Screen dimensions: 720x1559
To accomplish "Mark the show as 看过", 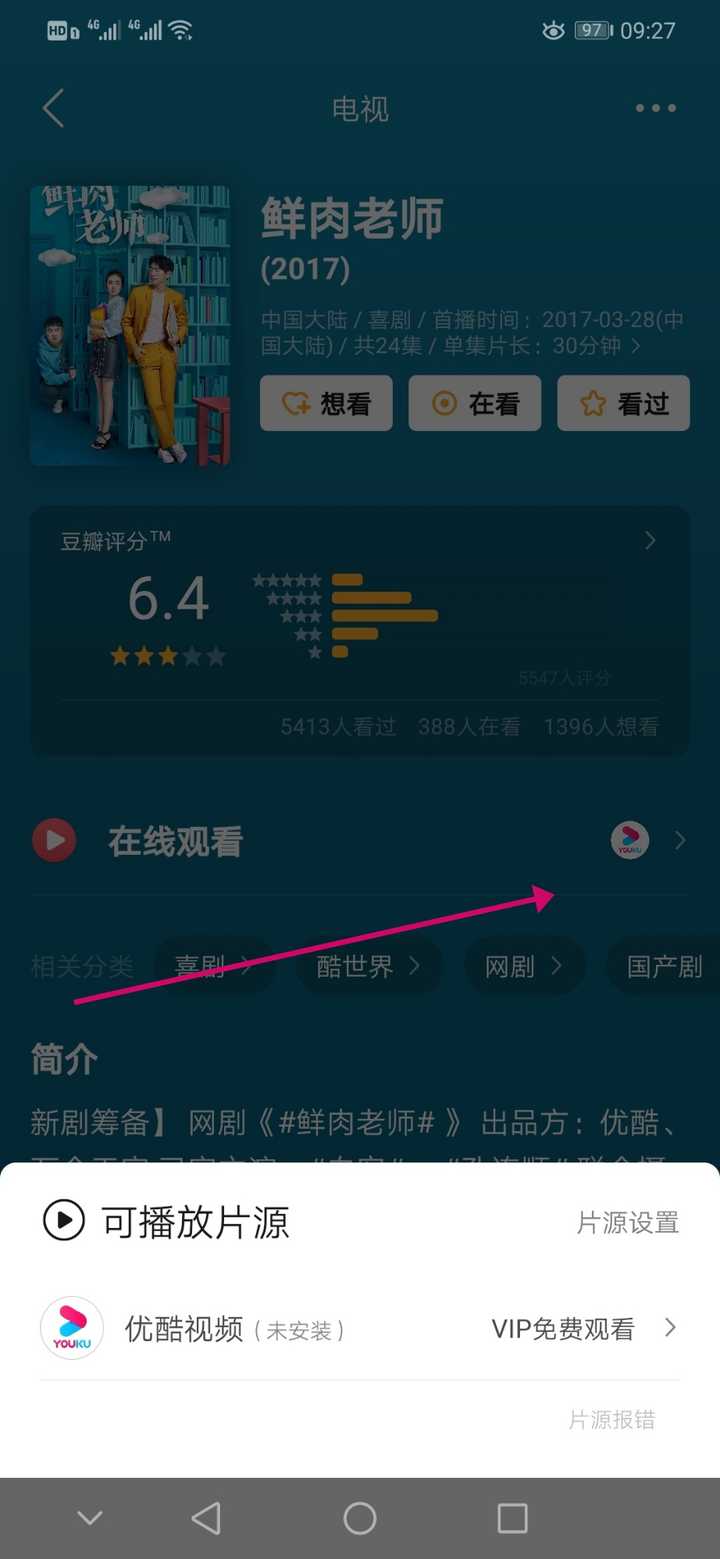I will pyautogui.click(x=623, y=403).
